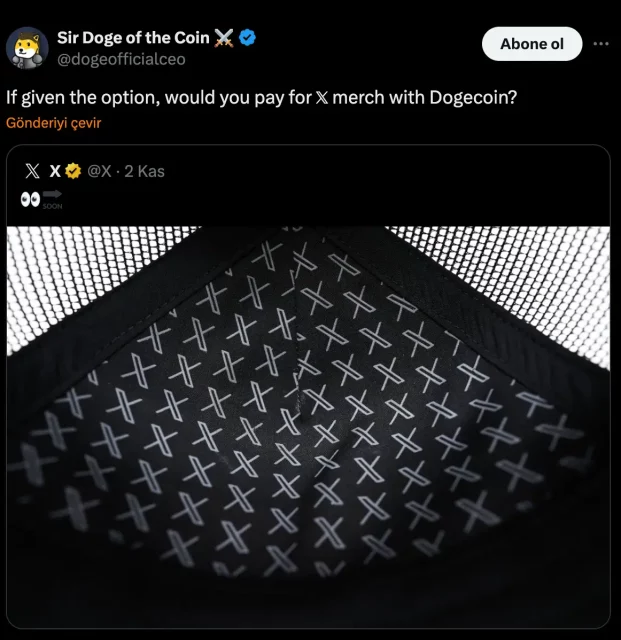Image resolution: width=621 pixels, height=640 pixels.
Task: Open Sir Doge of the Coin's profile picture
Action: point(26,47)
